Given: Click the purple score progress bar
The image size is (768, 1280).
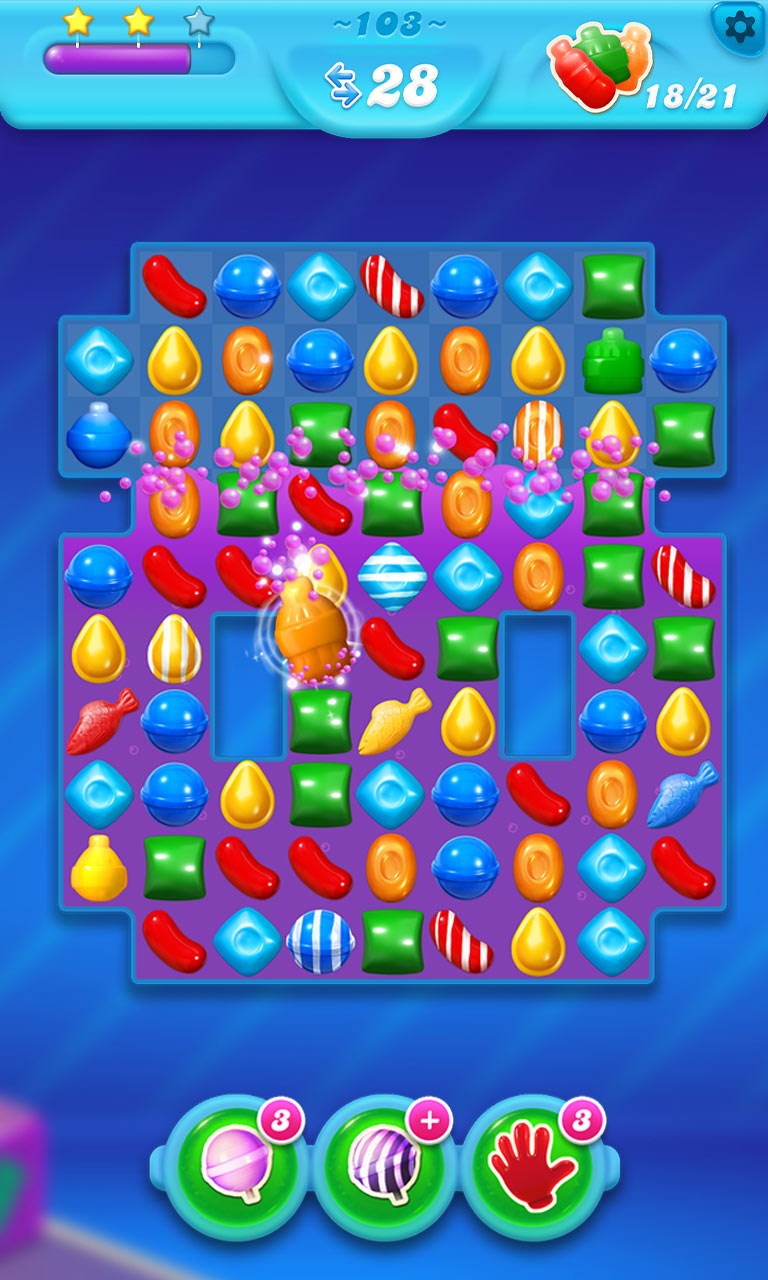Looking at the screenshot, I should (120, 57).
